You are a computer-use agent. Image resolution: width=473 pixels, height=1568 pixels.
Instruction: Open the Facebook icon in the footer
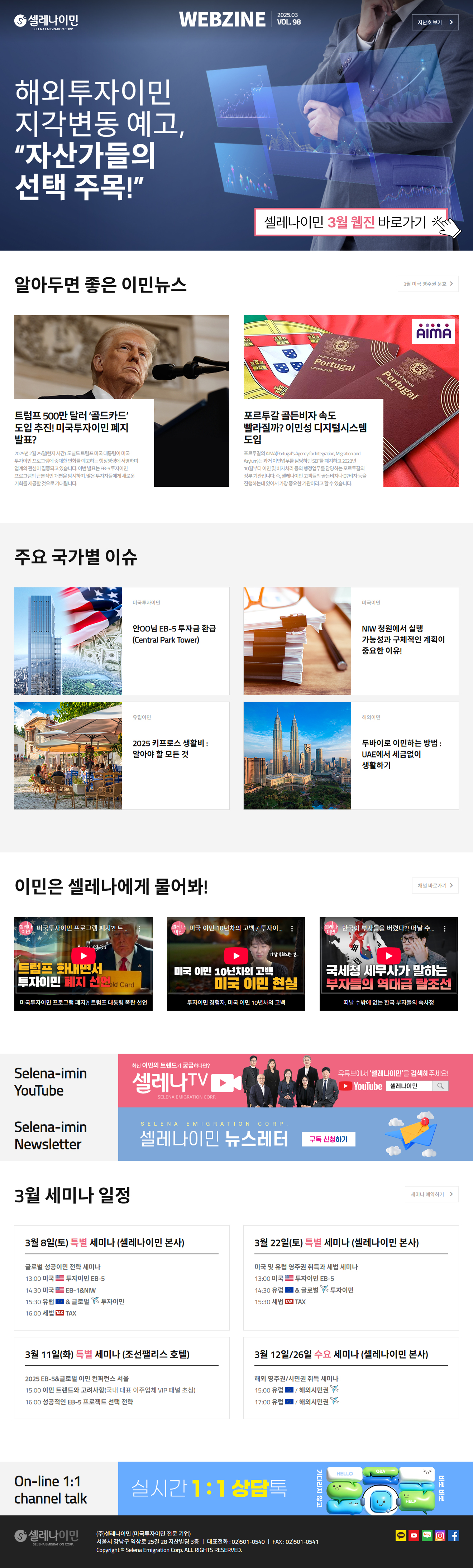coord(454,1535)
